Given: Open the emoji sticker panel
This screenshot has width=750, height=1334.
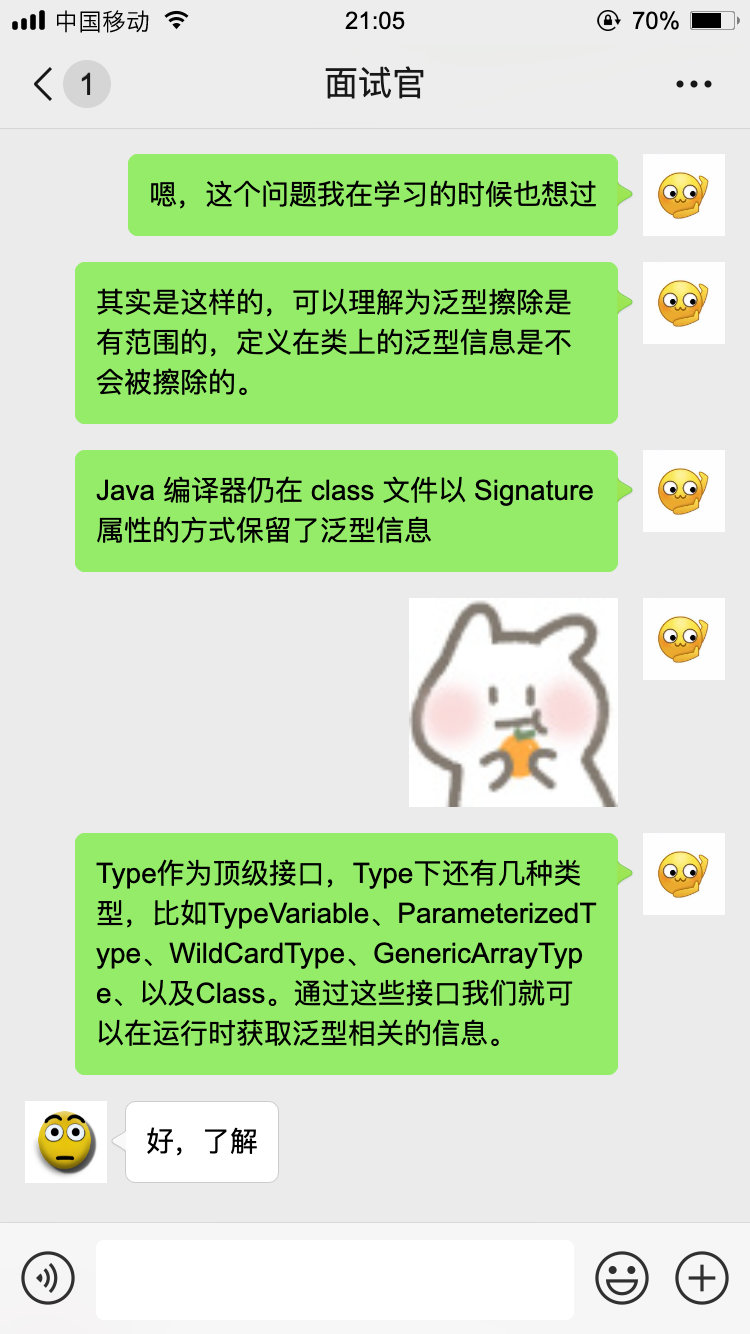Looking at the screenshot, I should pyautogui.click(x=622, y=1278).
